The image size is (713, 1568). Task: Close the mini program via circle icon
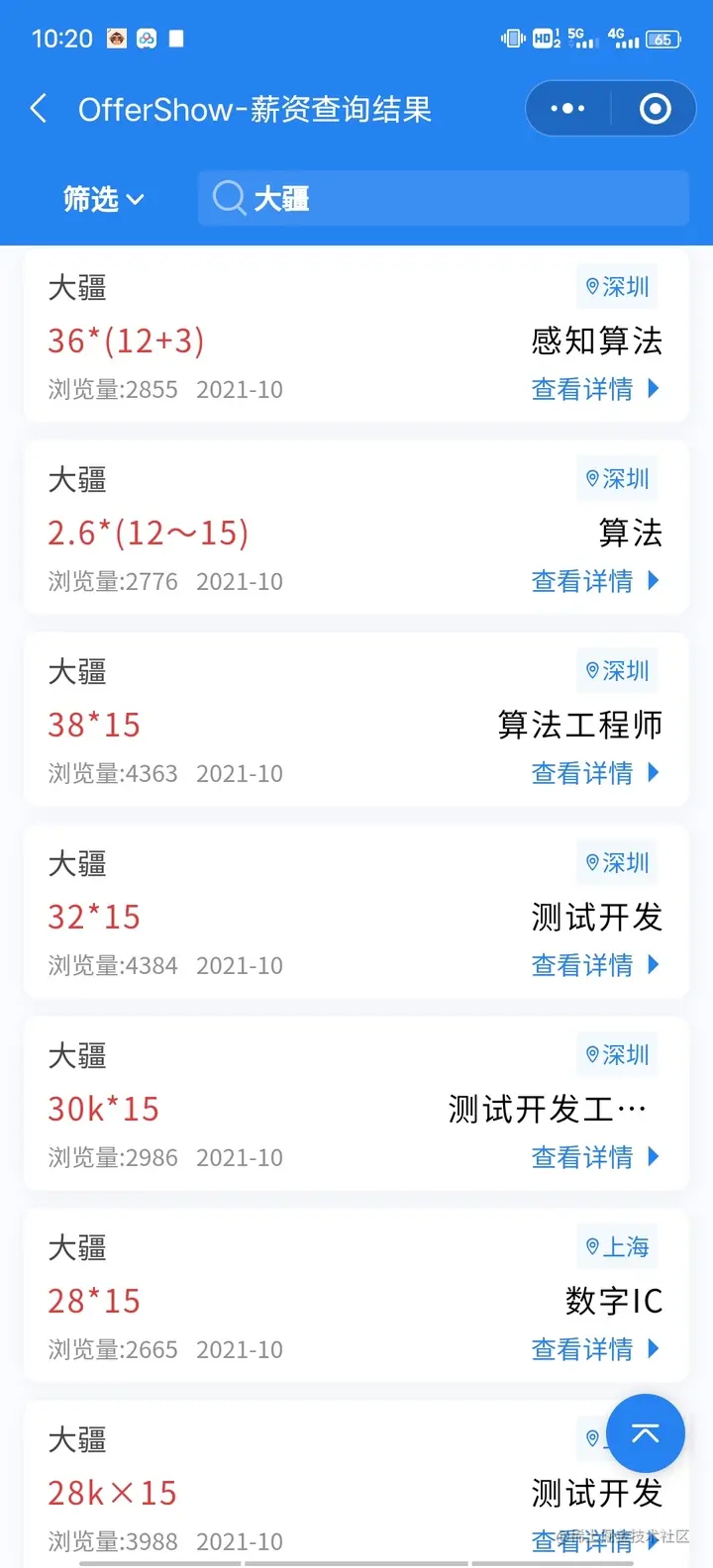tap(655, 108)
